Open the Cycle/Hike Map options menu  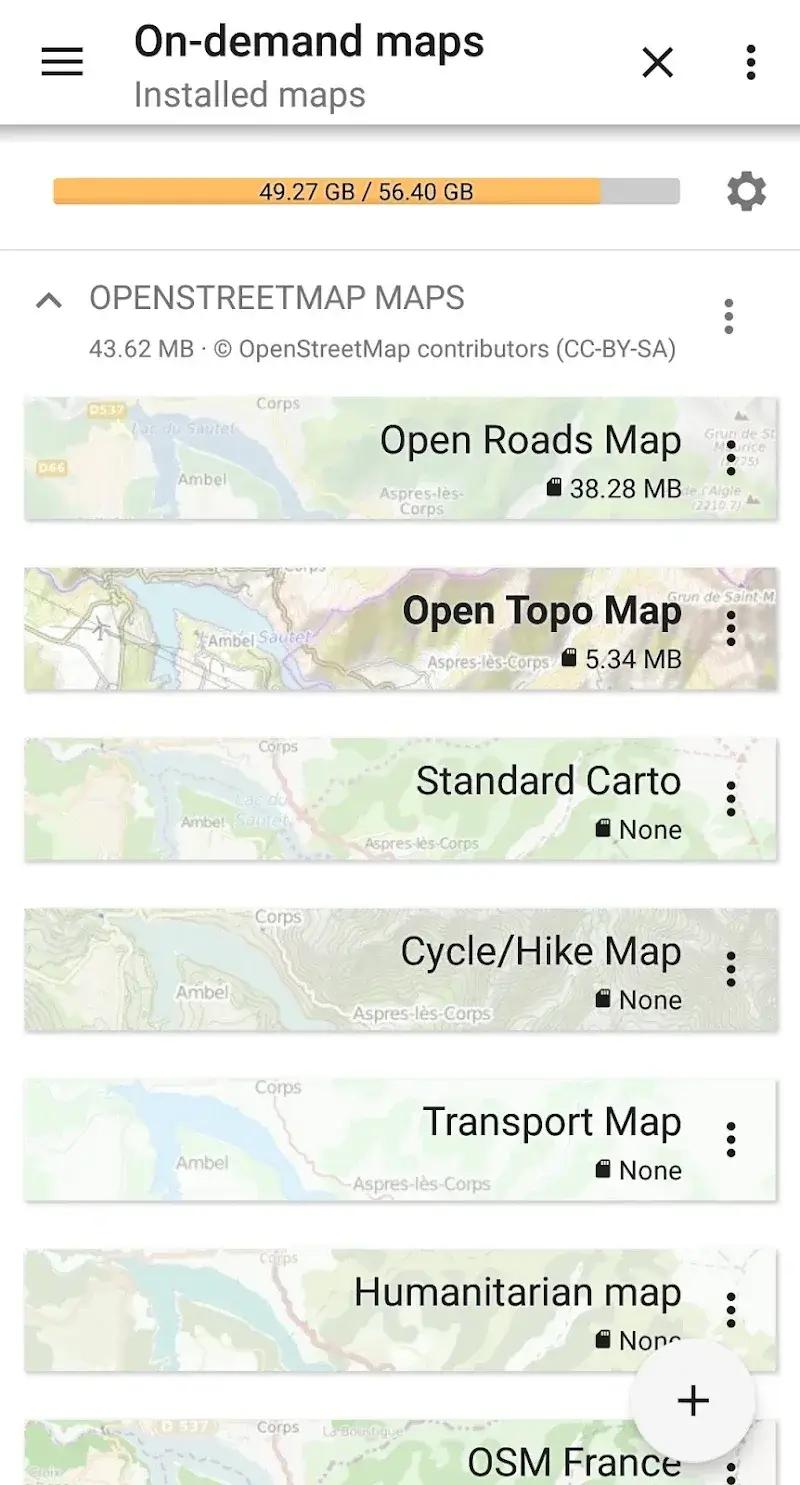pyautogui.click(x=731, y=968)
